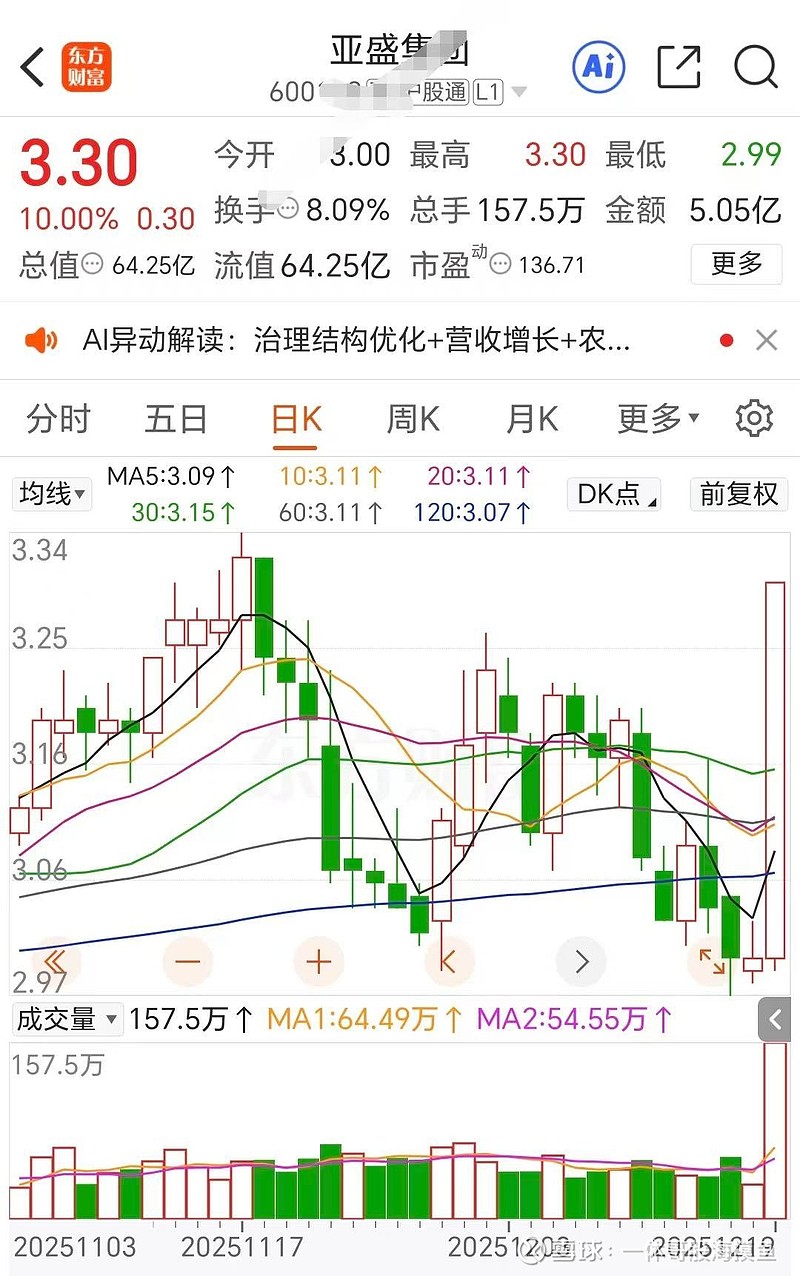Screen dimensions: 800x1276
Task: Switch to the 分时 intraday tab
Action: click(57, 419)
